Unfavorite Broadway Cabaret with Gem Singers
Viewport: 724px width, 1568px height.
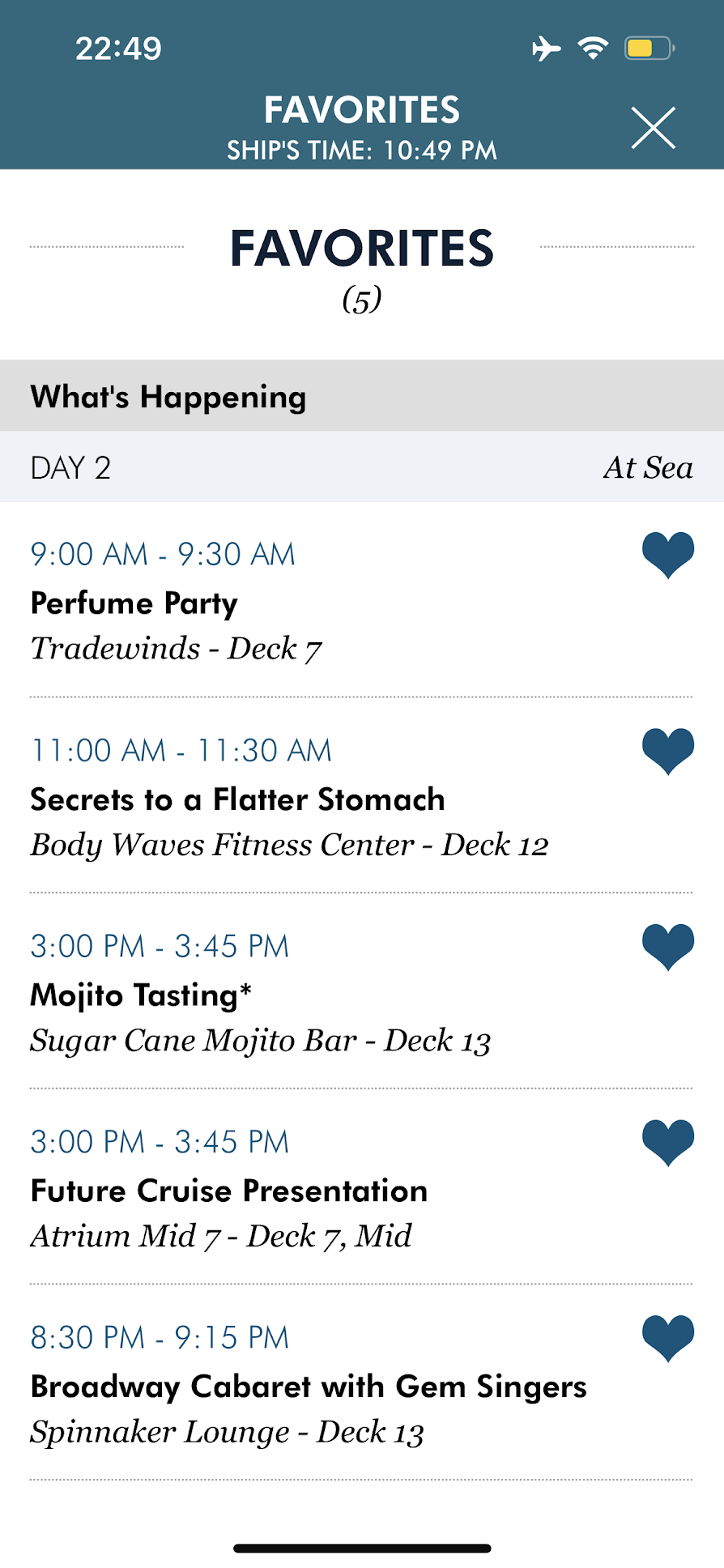click(x=667, y=1338)
